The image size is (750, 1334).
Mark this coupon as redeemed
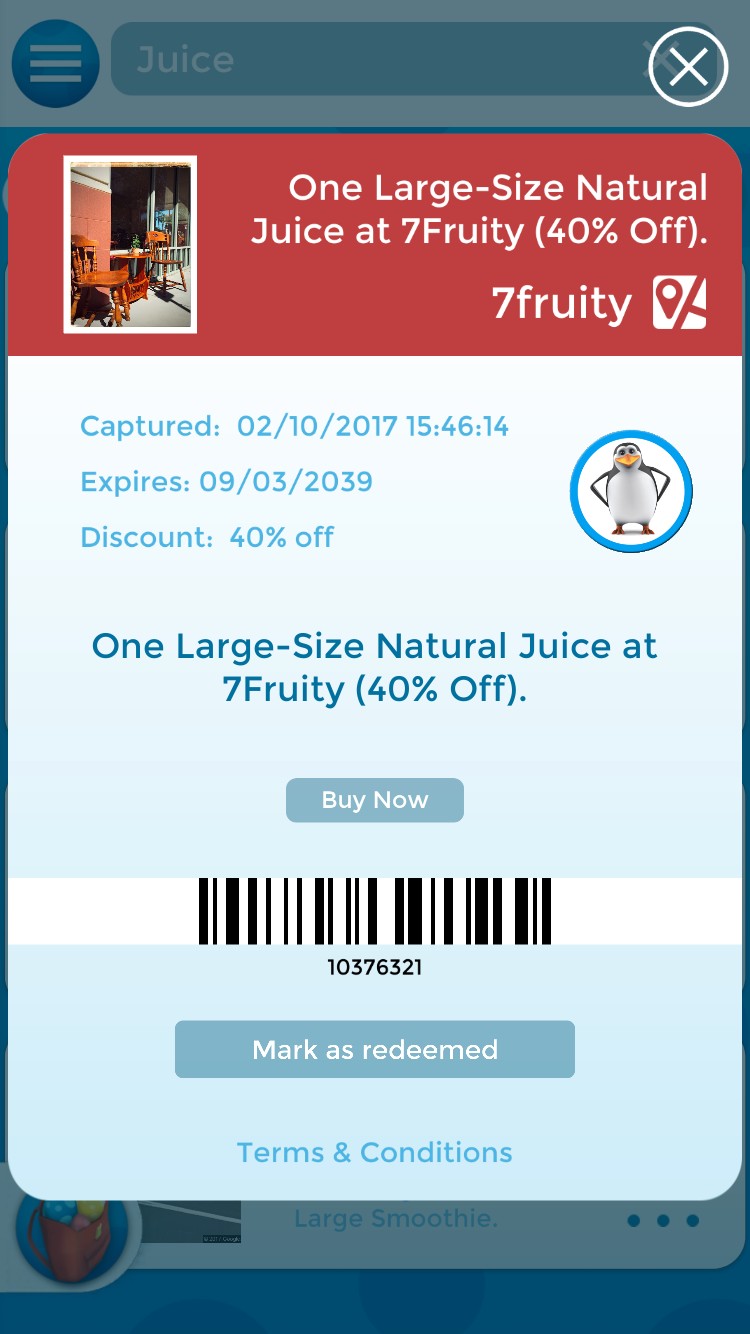pyautogui.click(x=375, y=1049)
